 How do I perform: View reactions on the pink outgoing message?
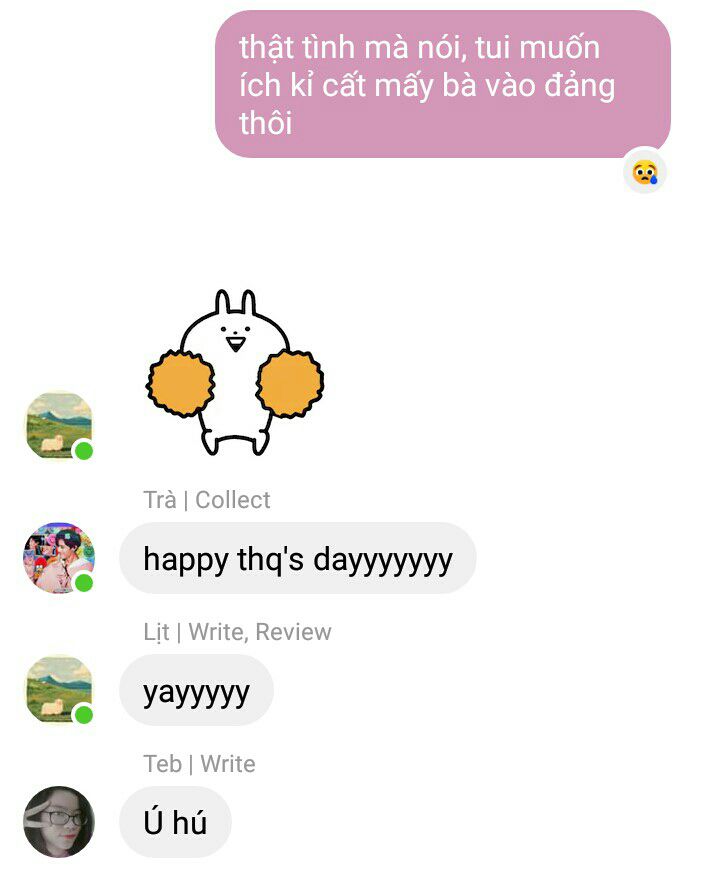tap(644, 172)
